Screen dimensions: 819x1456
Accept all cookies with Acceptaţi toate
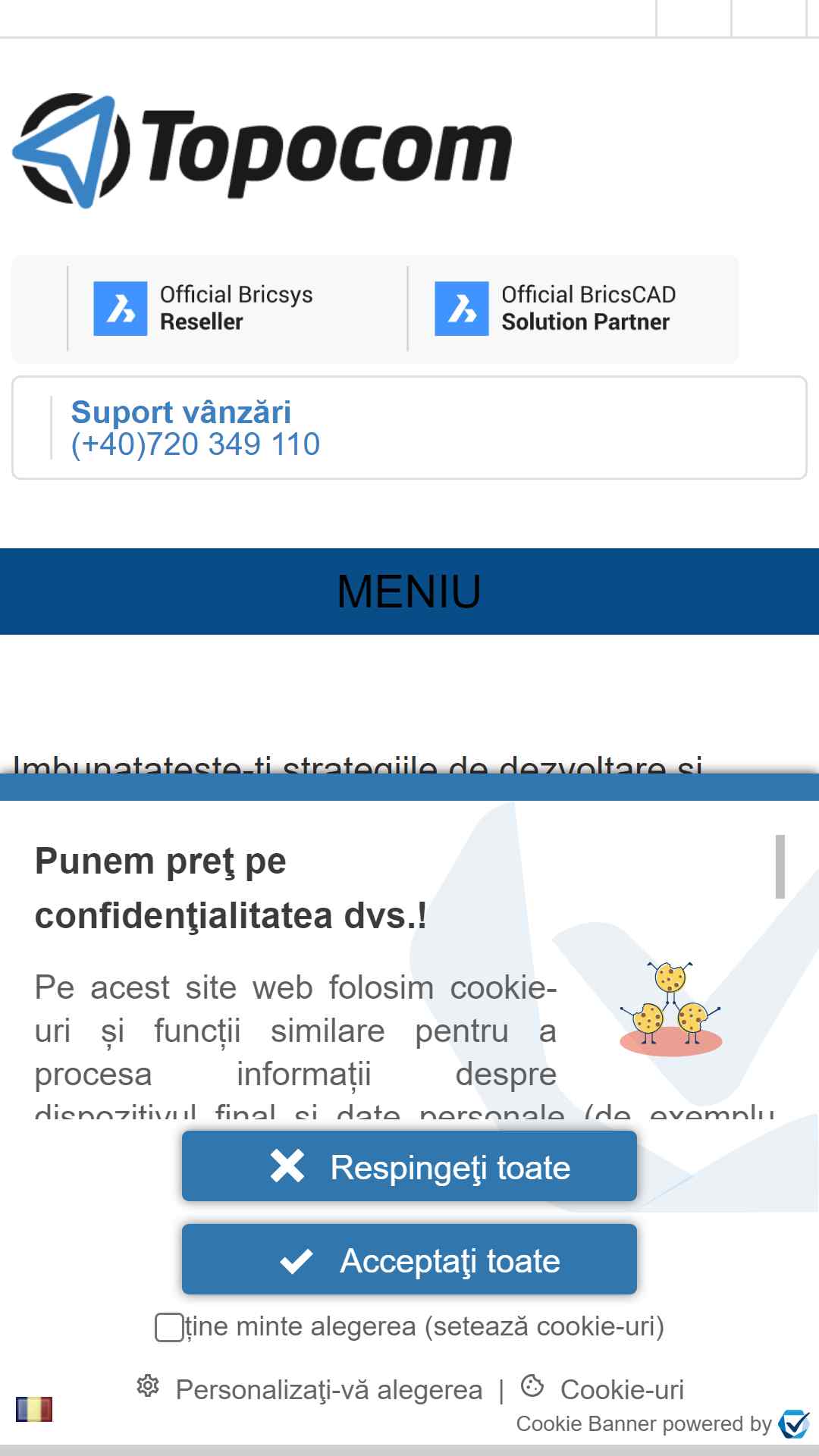tap(409, 1260)
